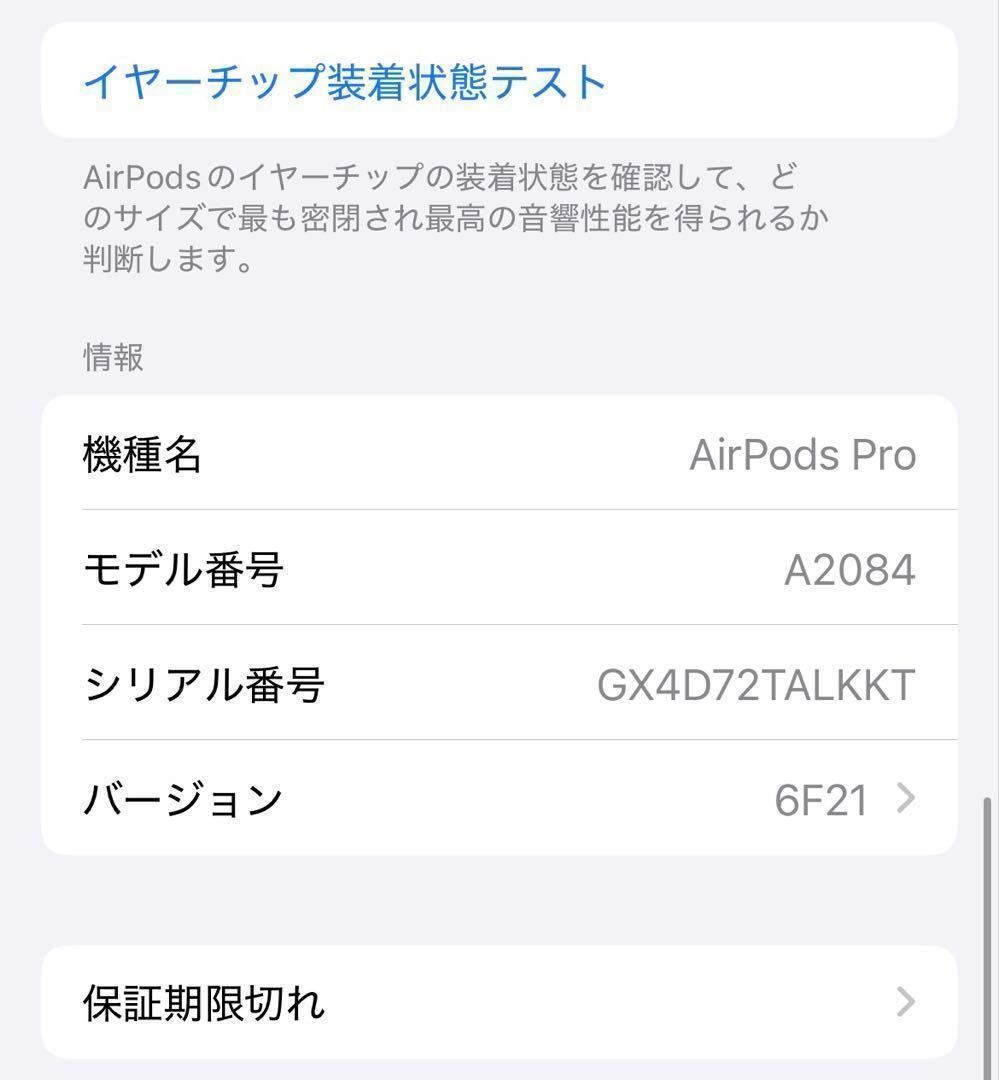Tap the シリアル番号 GX4D72TALKKT row
Screen dimensions: 999x1080
pyautogui.click(x=500, y=684)
